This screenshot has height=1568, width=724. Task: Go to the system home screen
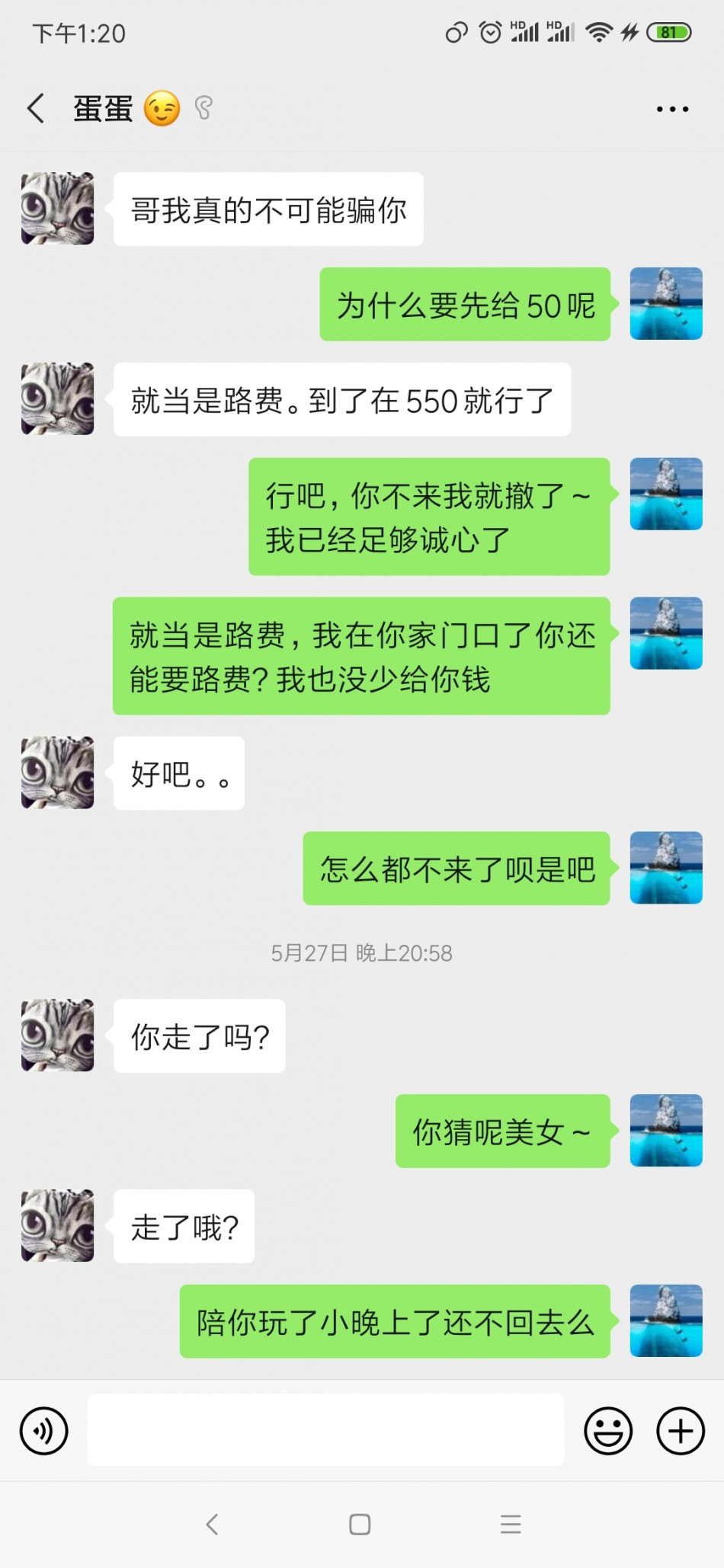coord(360,1524)
